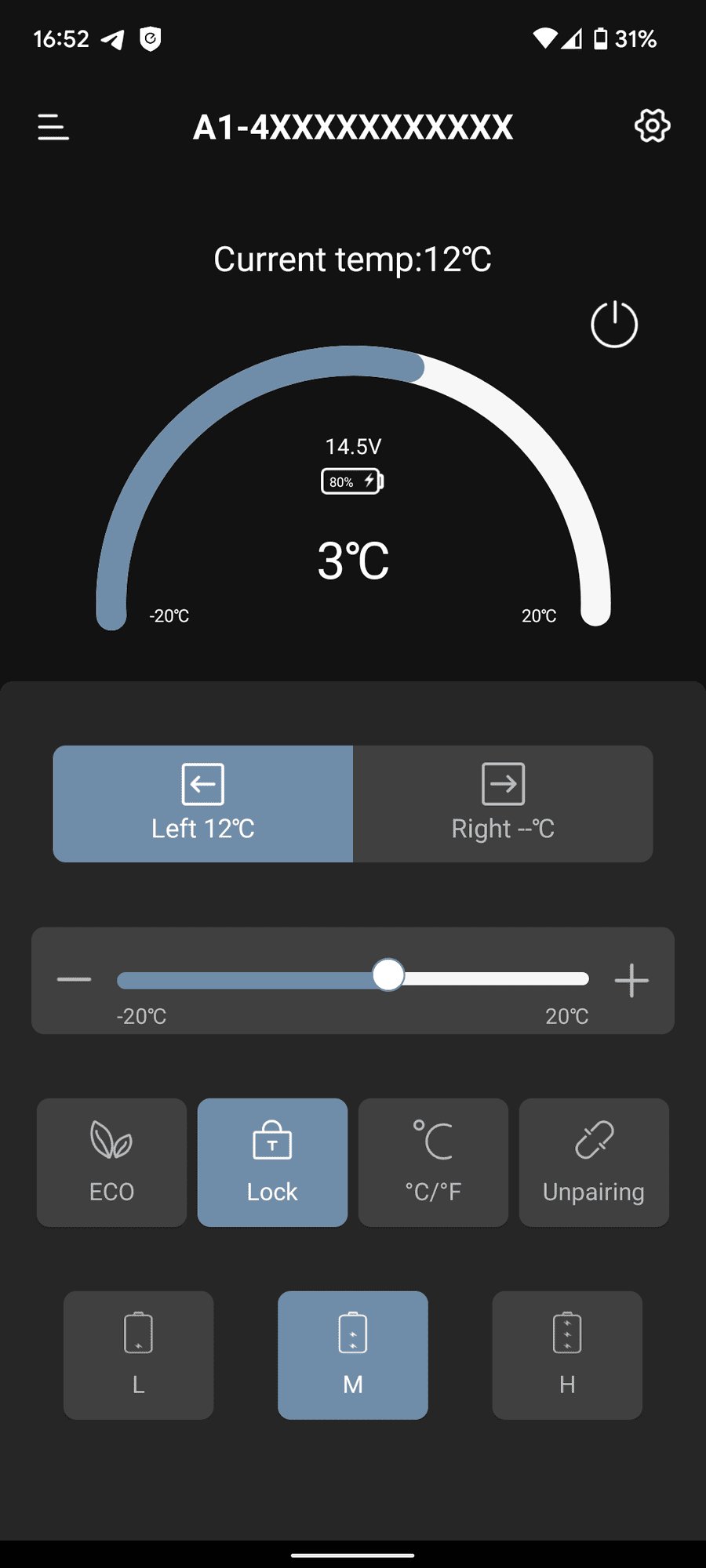Screen dimensions: 706x1568
Task: Select L battery protection level
Action: point(138,1355)
